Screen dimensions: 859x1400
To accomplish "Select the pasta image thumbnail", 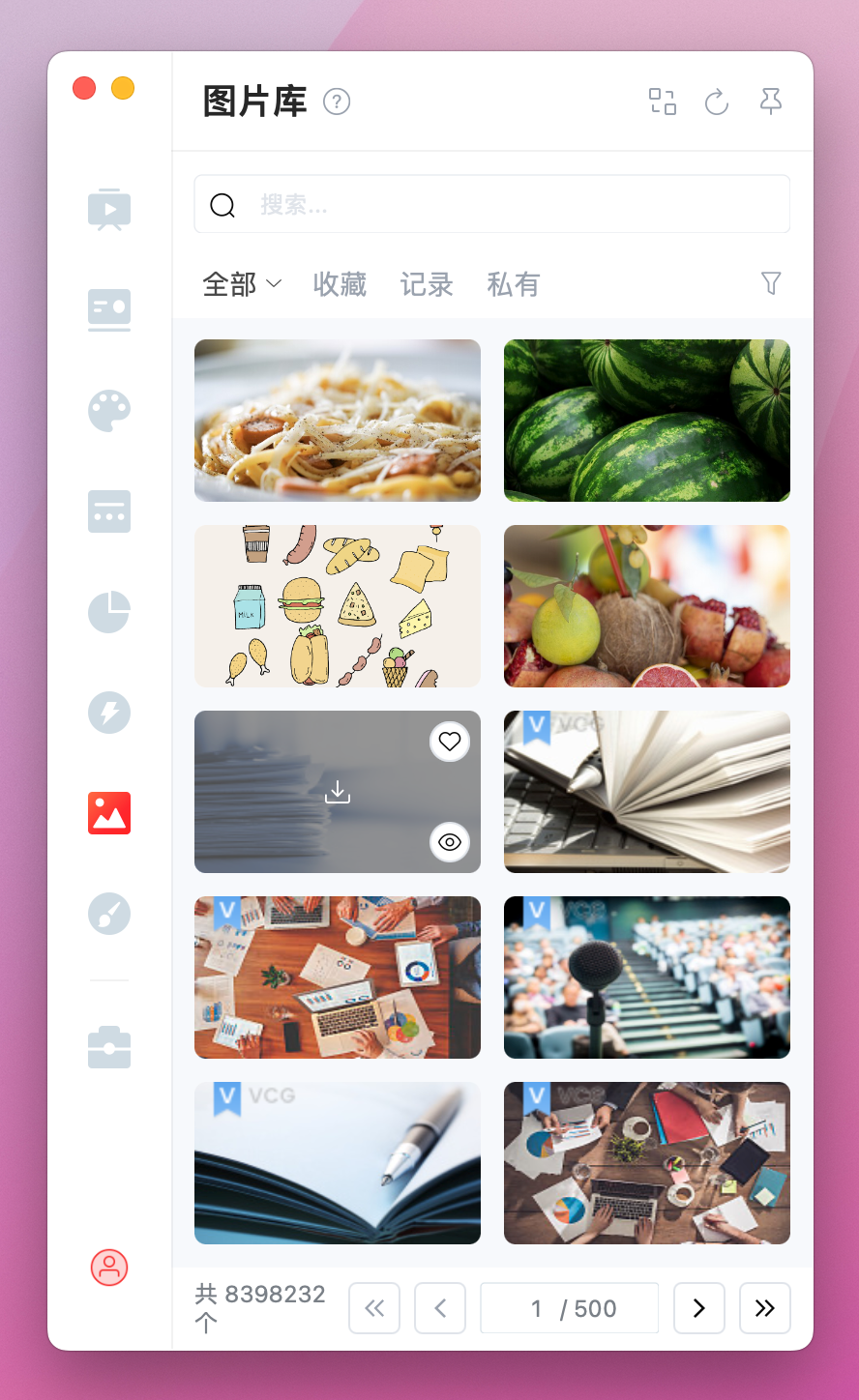I will point(338,421).
